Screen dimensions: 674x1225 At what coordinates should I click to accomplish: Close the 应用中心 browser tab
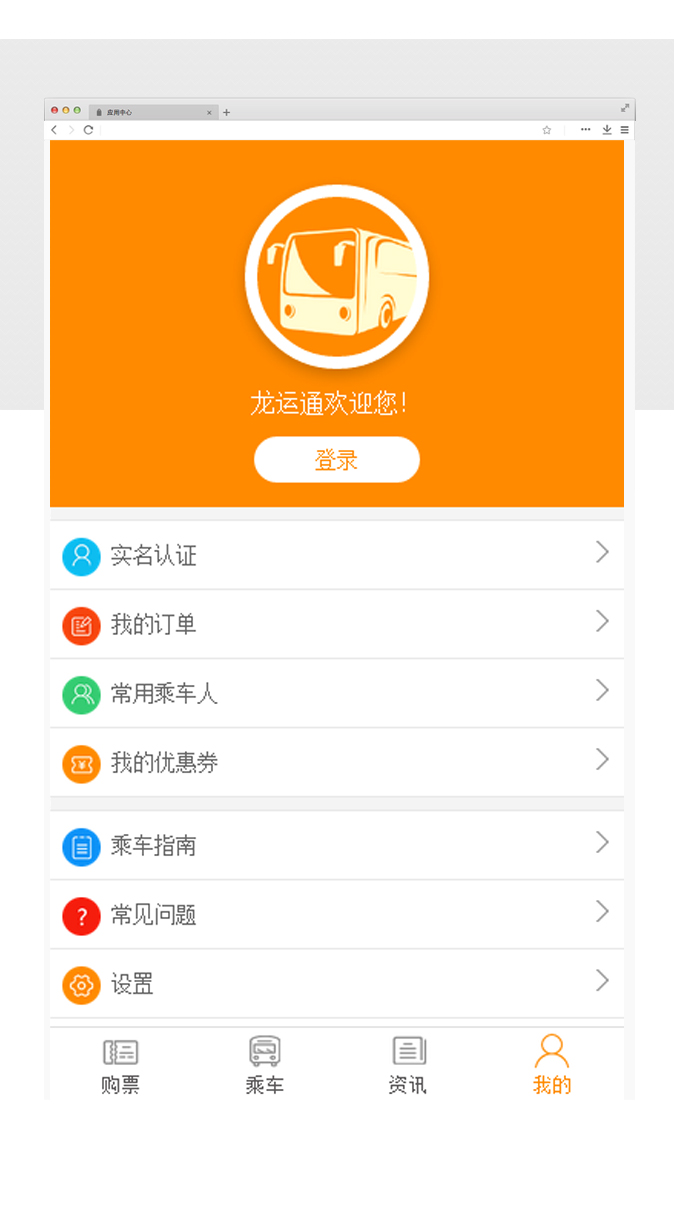(209, 112)
